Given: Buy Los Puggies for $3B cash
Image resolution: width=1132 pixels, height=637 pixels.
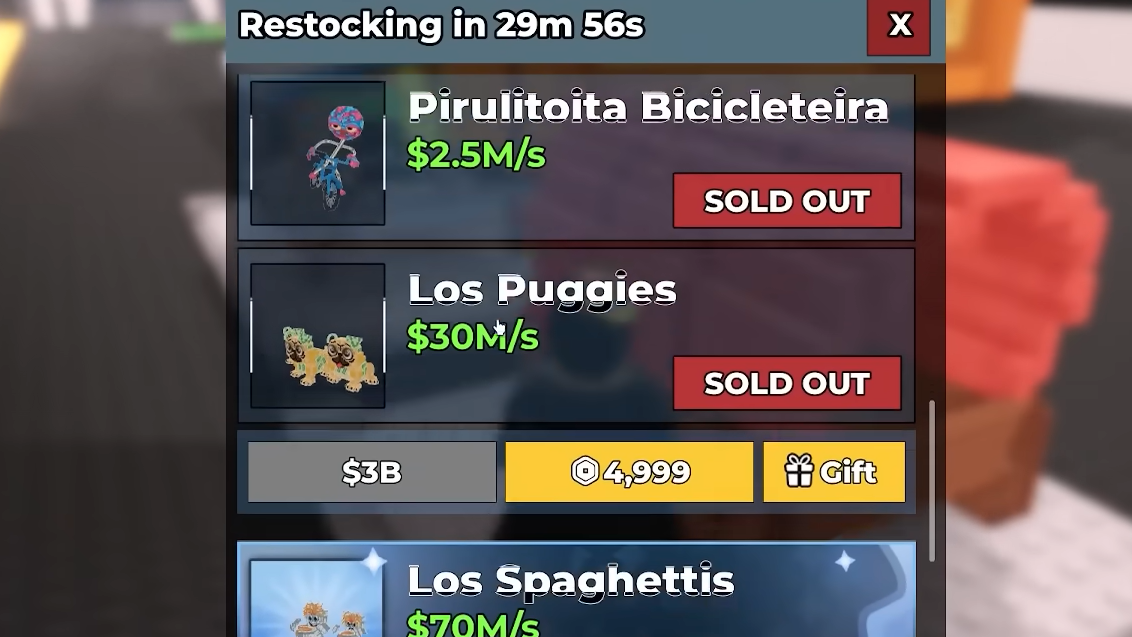Looking at the screenshot, I should coord(372,472).
